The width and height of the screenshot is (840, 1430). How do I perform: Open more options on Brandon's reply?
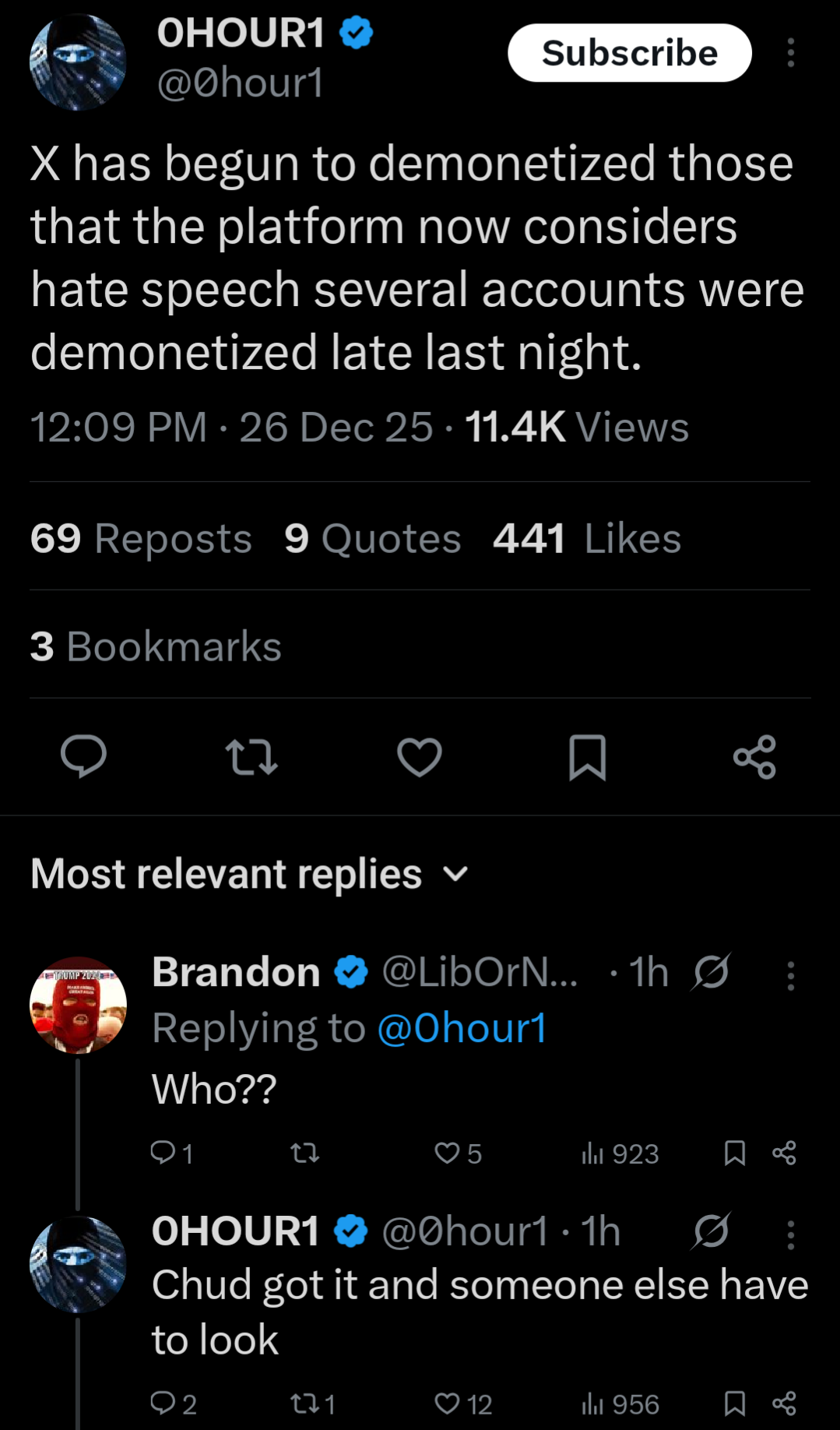click(x=790, y=975)
